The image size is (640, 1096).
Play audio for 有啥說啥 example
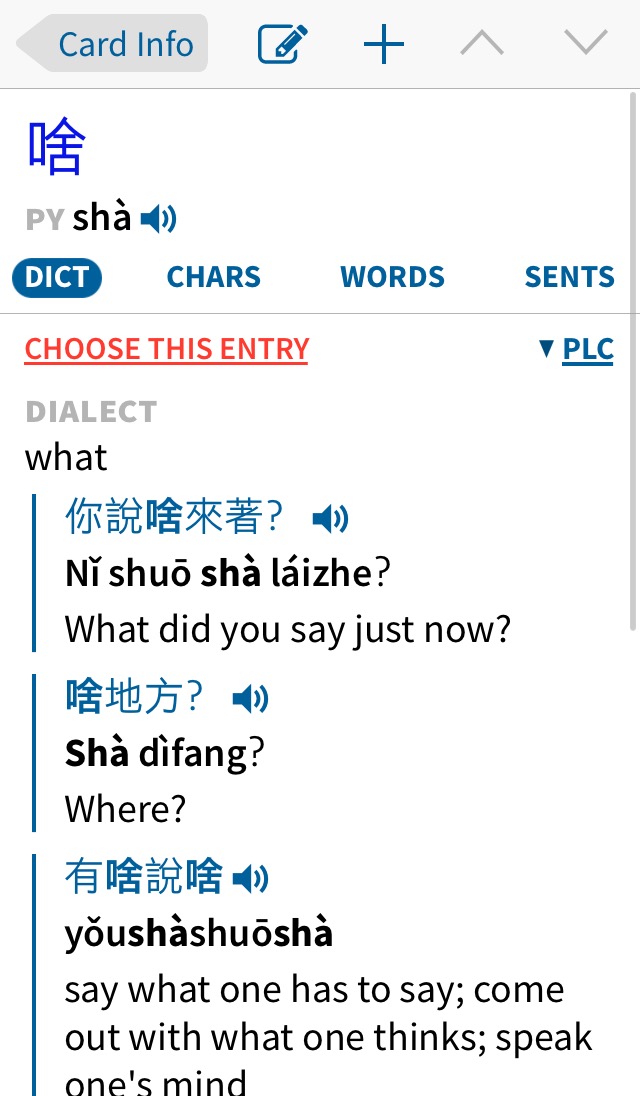[250, 879]
